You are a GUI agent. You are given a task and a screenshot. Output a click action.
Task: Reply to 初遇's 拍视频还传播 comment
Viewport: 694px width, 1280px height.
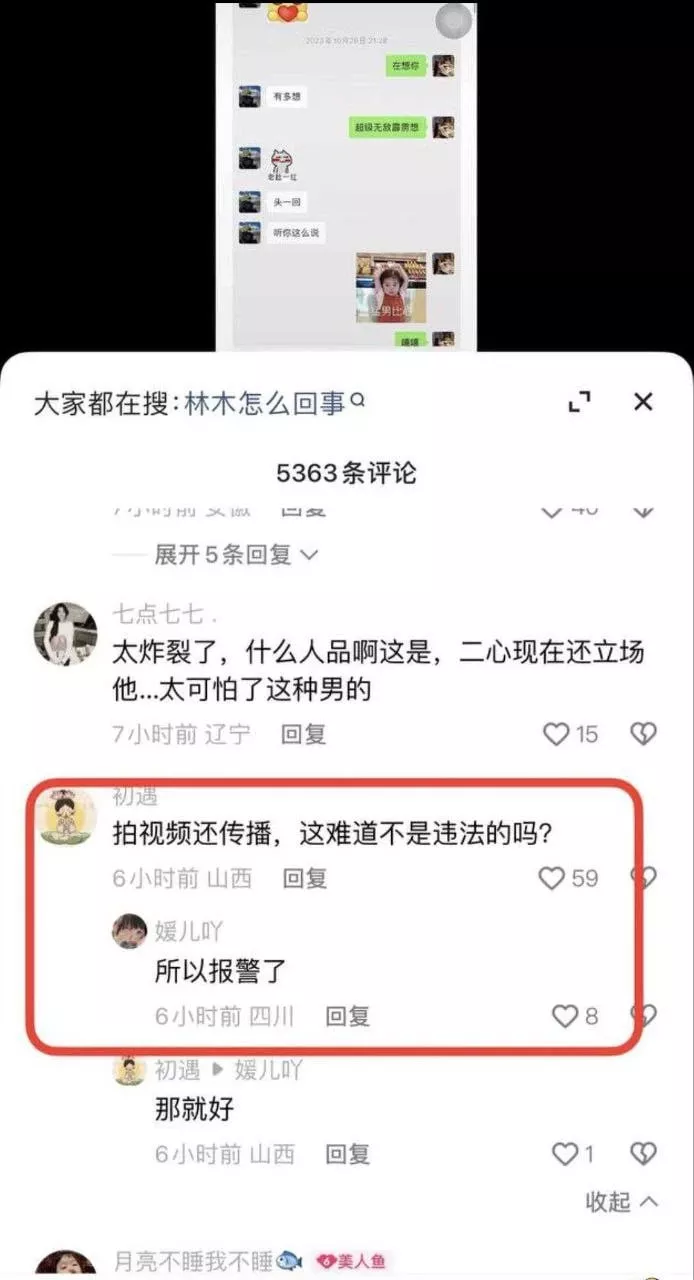tap(305, 878)
